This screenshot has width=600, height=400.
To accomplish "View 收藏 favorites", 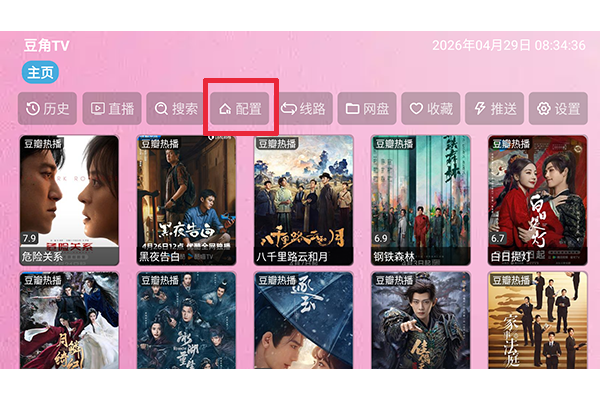I will coord(431,108).
